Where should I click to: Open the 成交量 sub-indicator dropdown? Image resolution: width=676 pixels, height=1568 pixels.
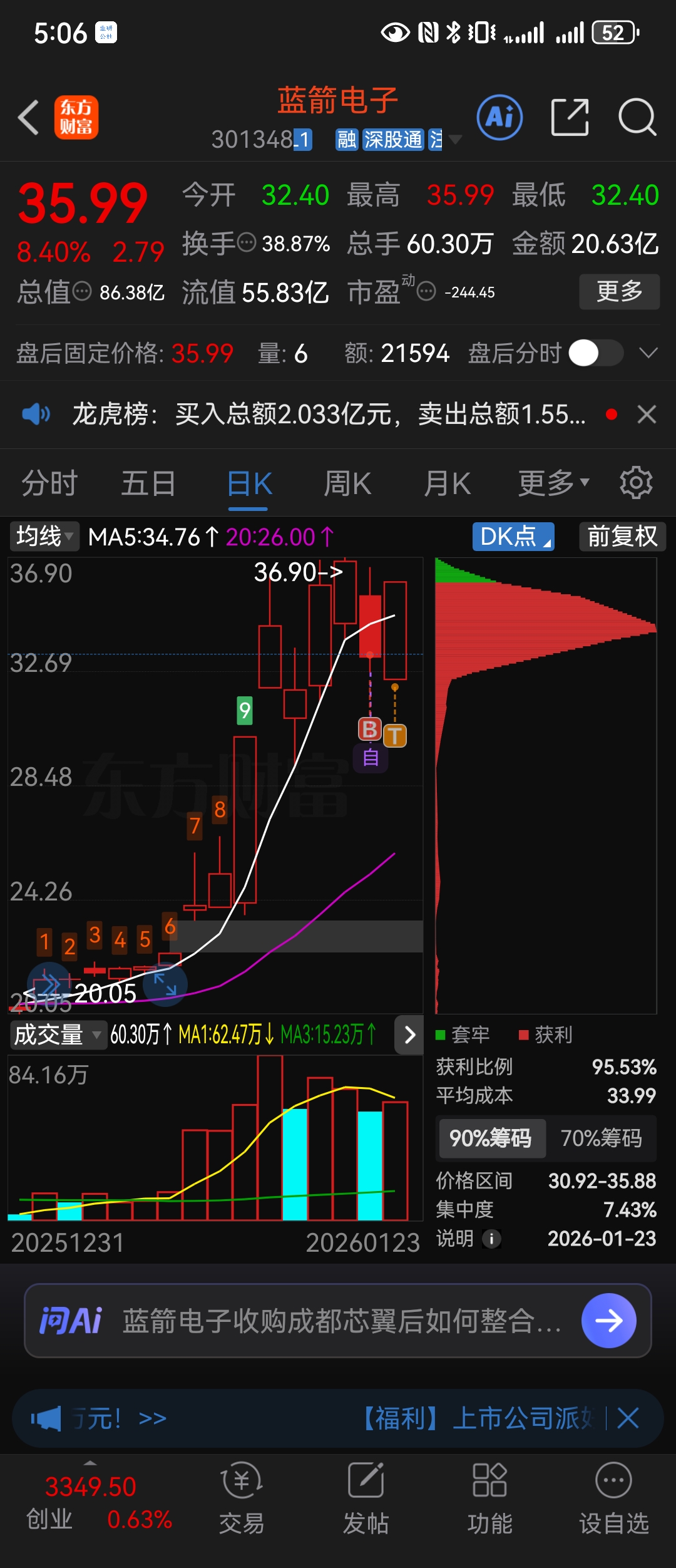coord(57,1035)
